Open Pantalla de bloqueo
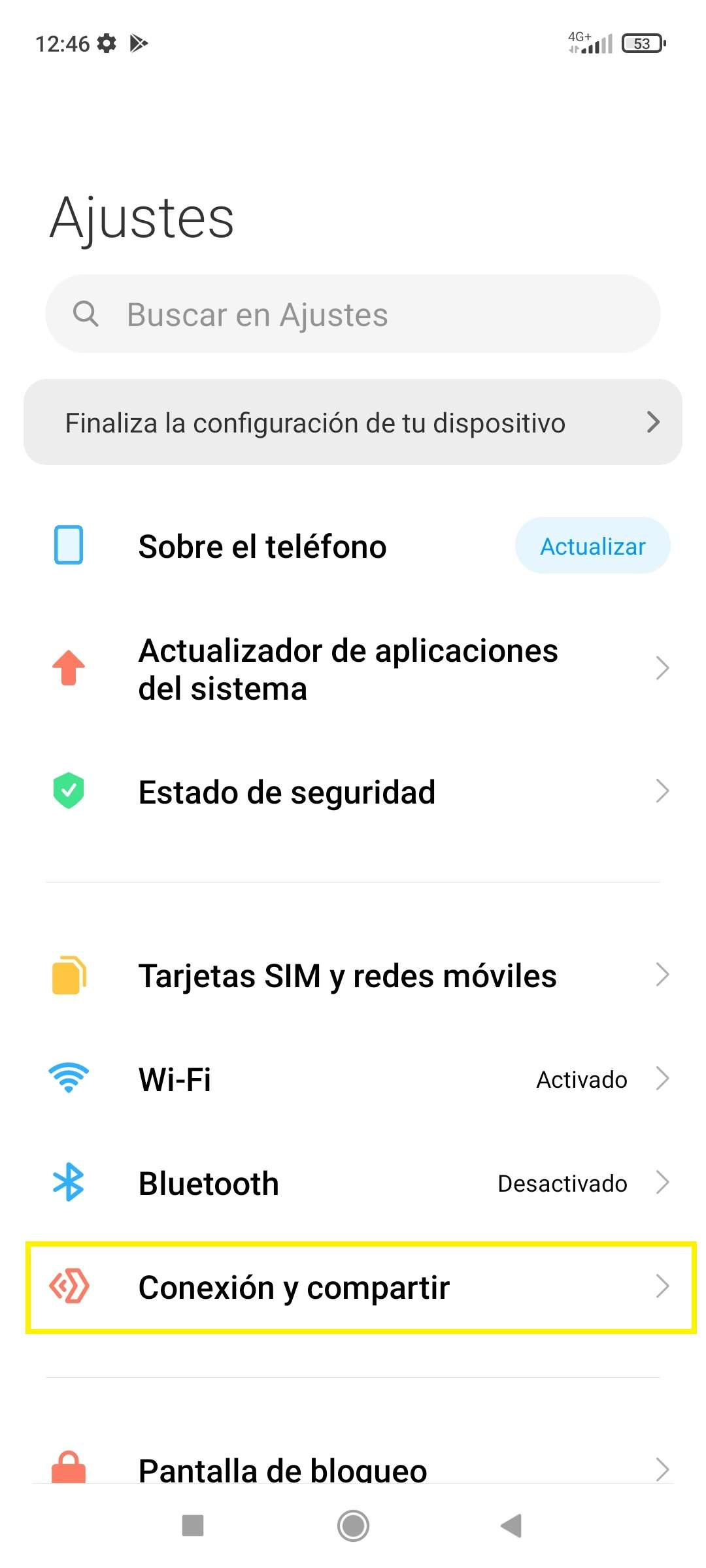 [353, 1469]
